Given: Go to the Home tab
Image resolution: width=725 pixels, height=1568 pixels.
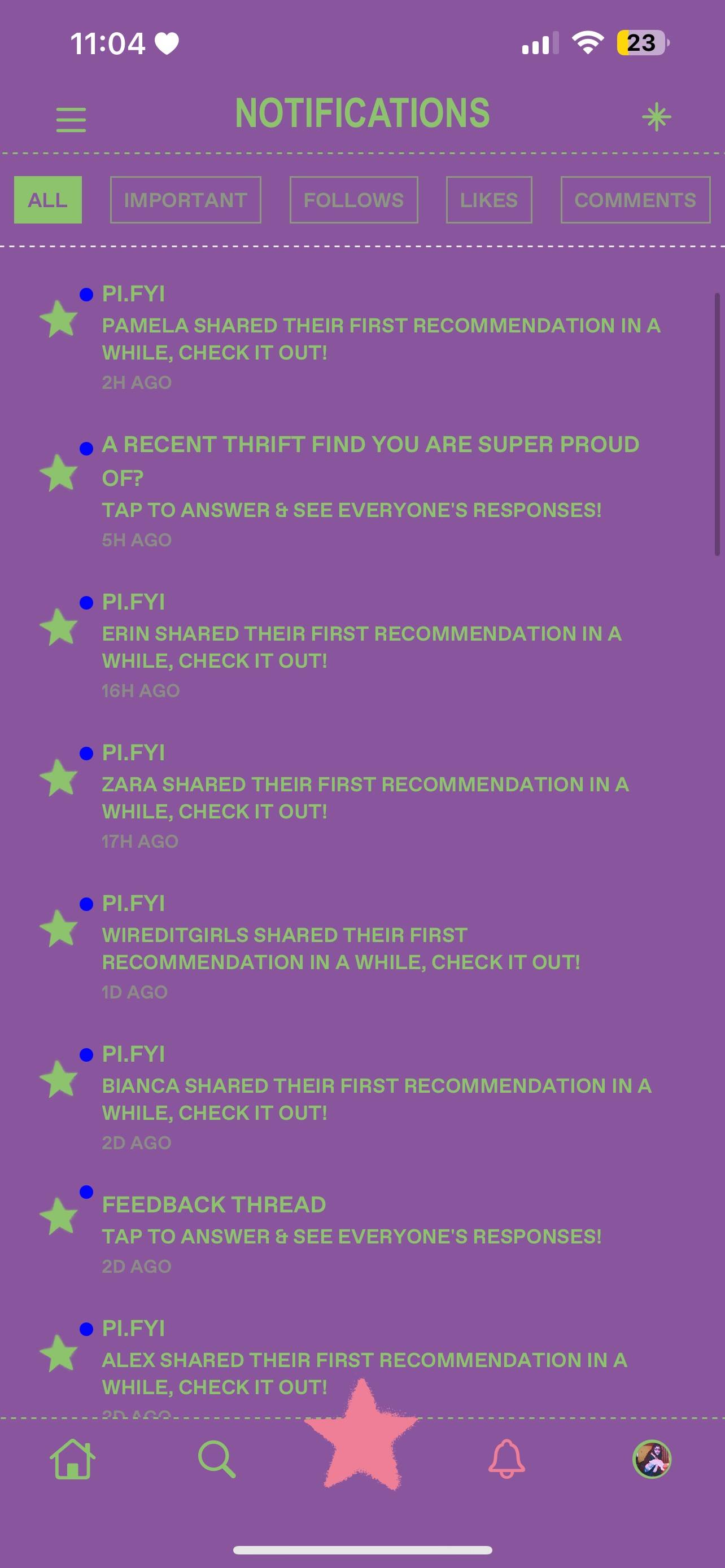Looking at the screenshot, I should (72, 1458).
